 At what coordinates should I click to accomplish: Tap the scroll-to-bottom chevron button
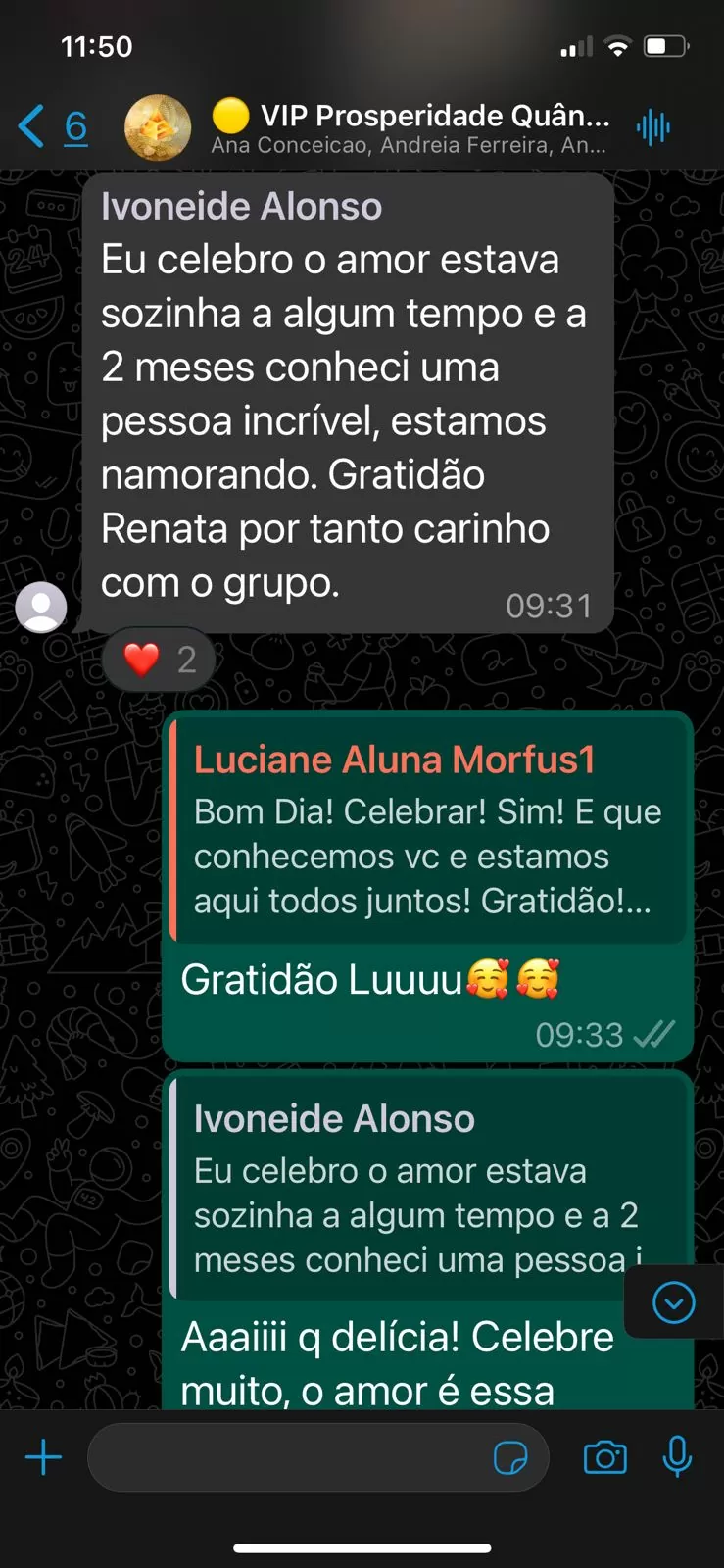click(x=672, y=1302)
